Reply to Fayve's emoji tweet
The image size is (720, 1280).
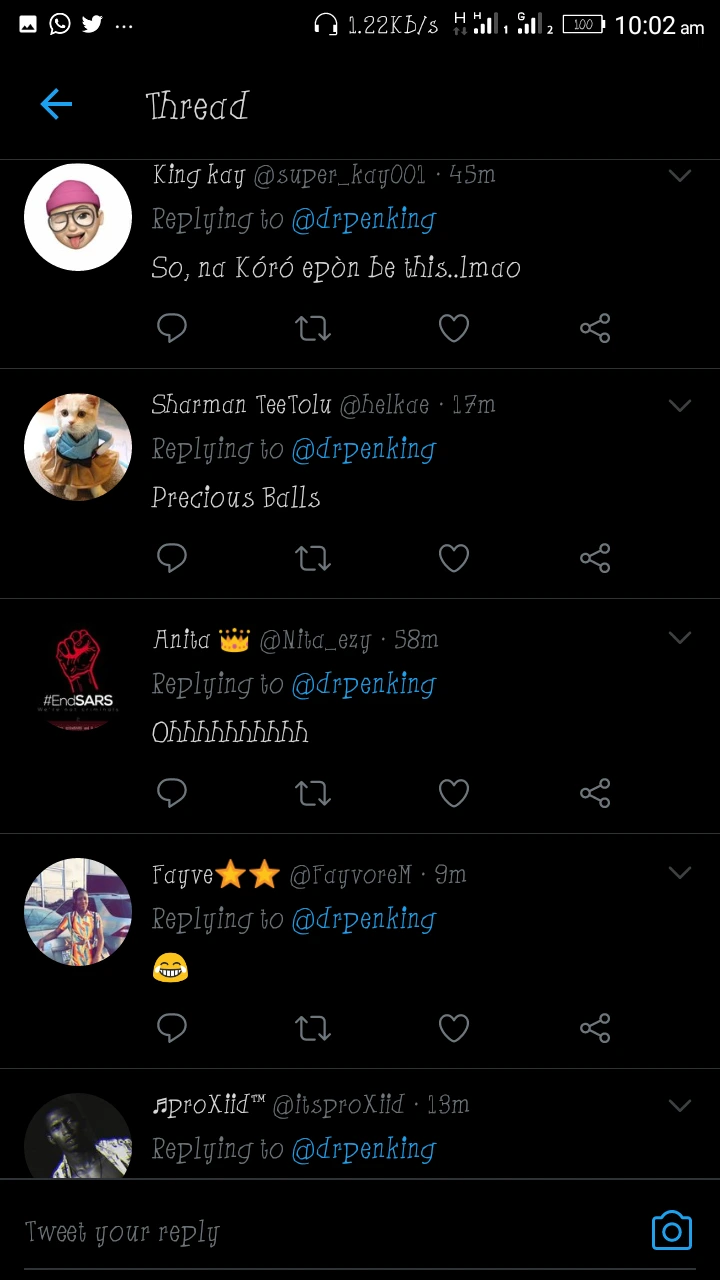pos(172,1028)
